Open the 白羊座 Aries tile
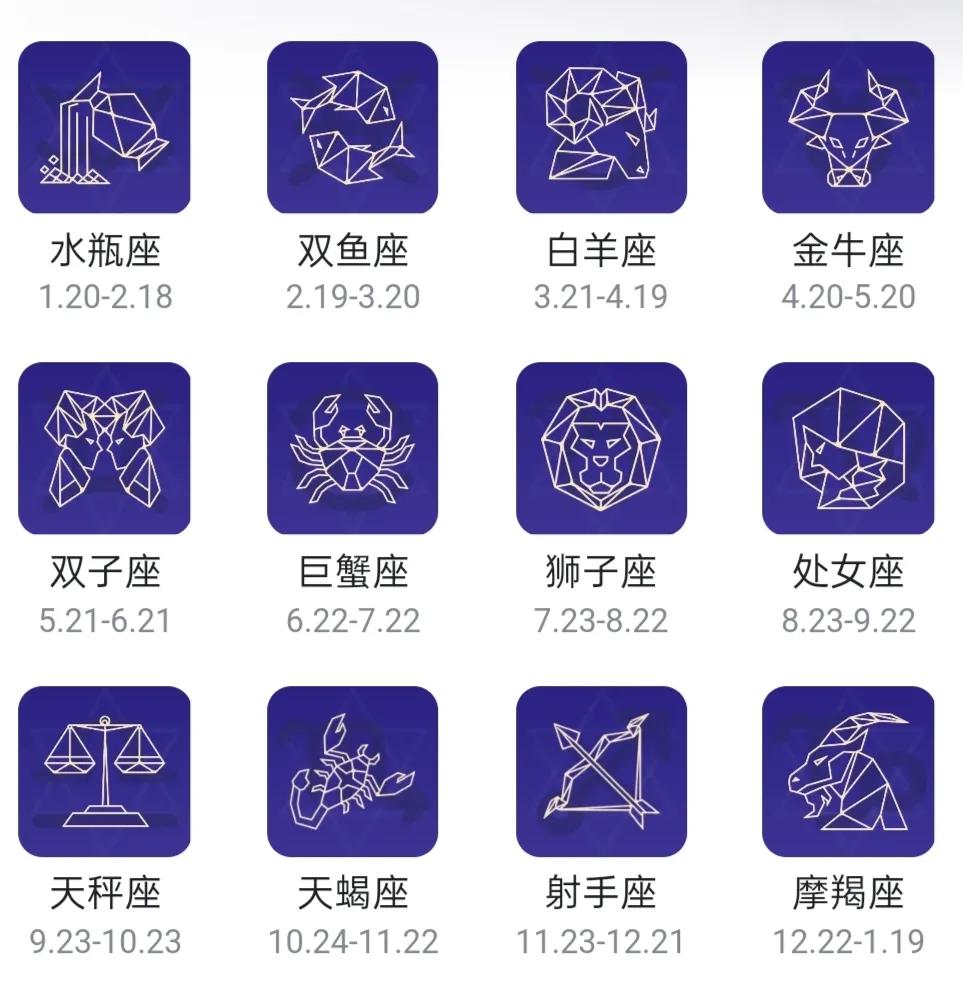 coord(601,127)
